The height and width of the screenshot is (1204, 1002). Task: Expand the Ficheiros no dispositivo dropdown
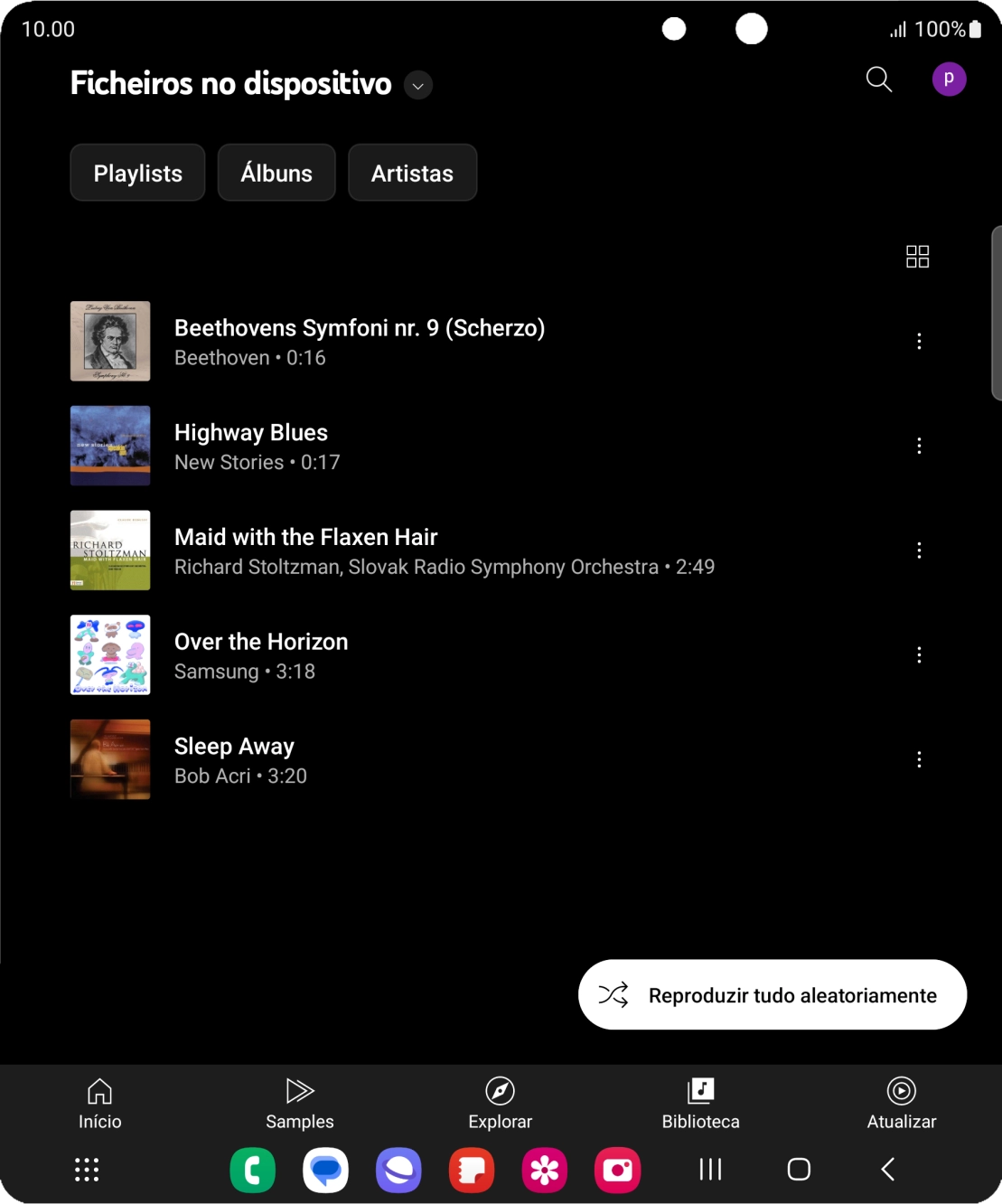(417, 85)
